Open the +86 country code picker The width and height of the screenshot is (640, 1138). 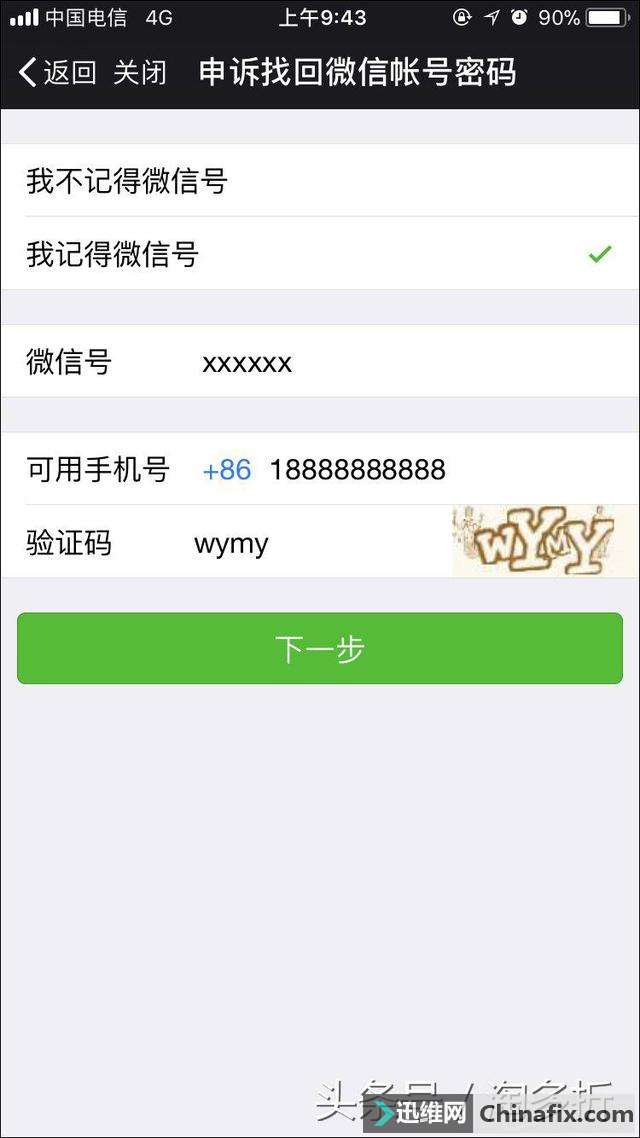click(x=227, y=470)
